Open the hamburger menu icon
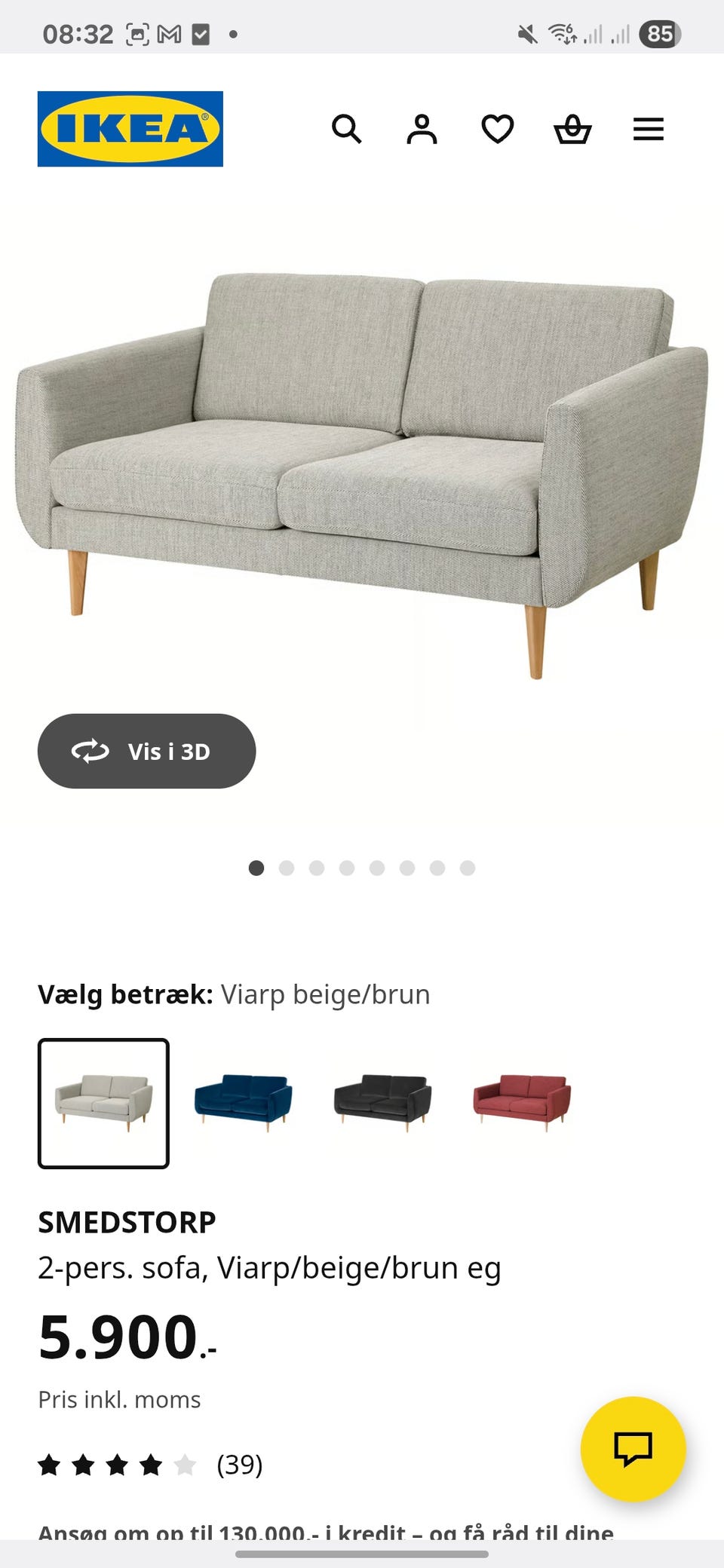This screenshot has height=1568, width=724. click(648, 130)
